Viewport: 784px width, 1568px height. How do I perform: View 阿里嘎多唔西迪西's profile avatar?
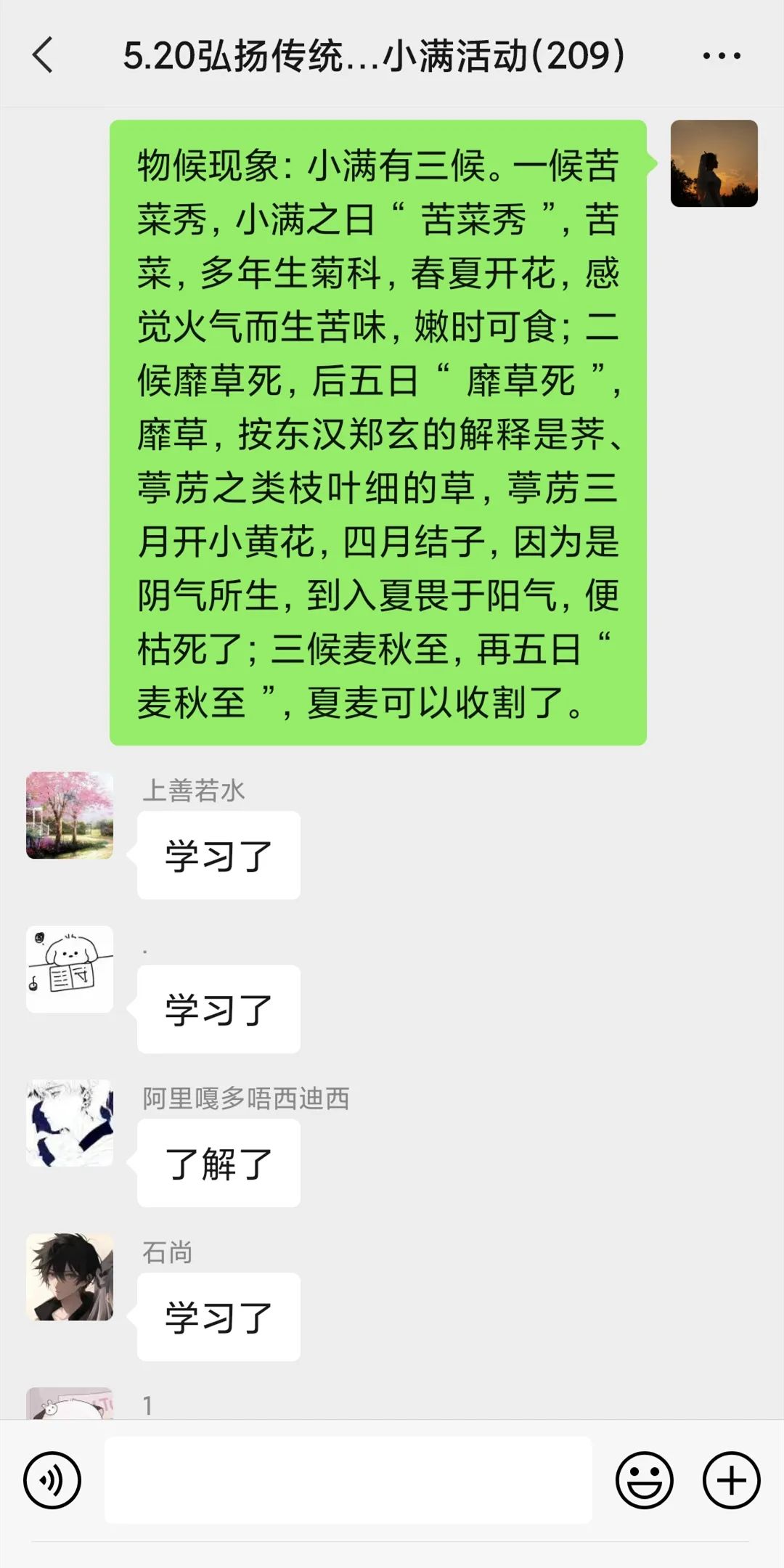pos(70,1123)
